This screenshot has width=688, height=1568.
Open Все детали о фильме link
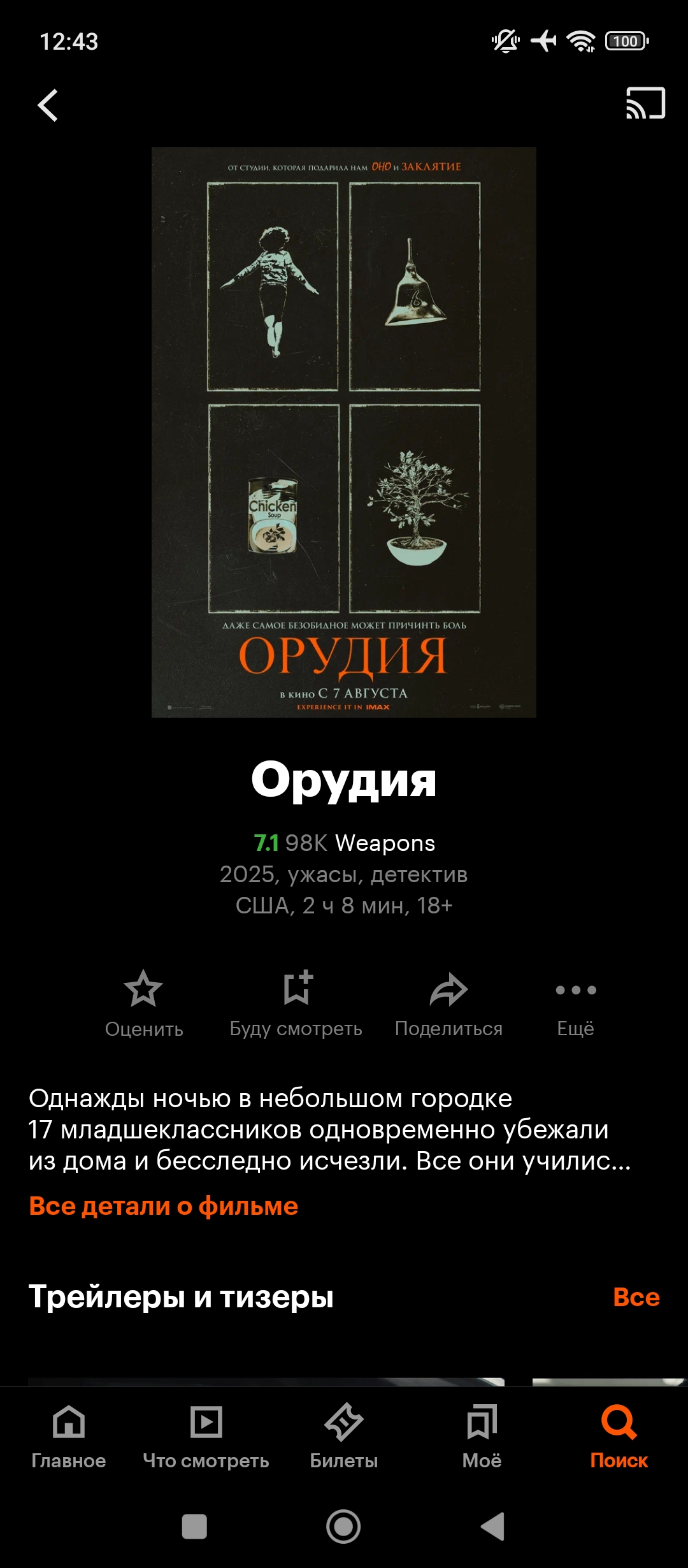coord(164,1206)
